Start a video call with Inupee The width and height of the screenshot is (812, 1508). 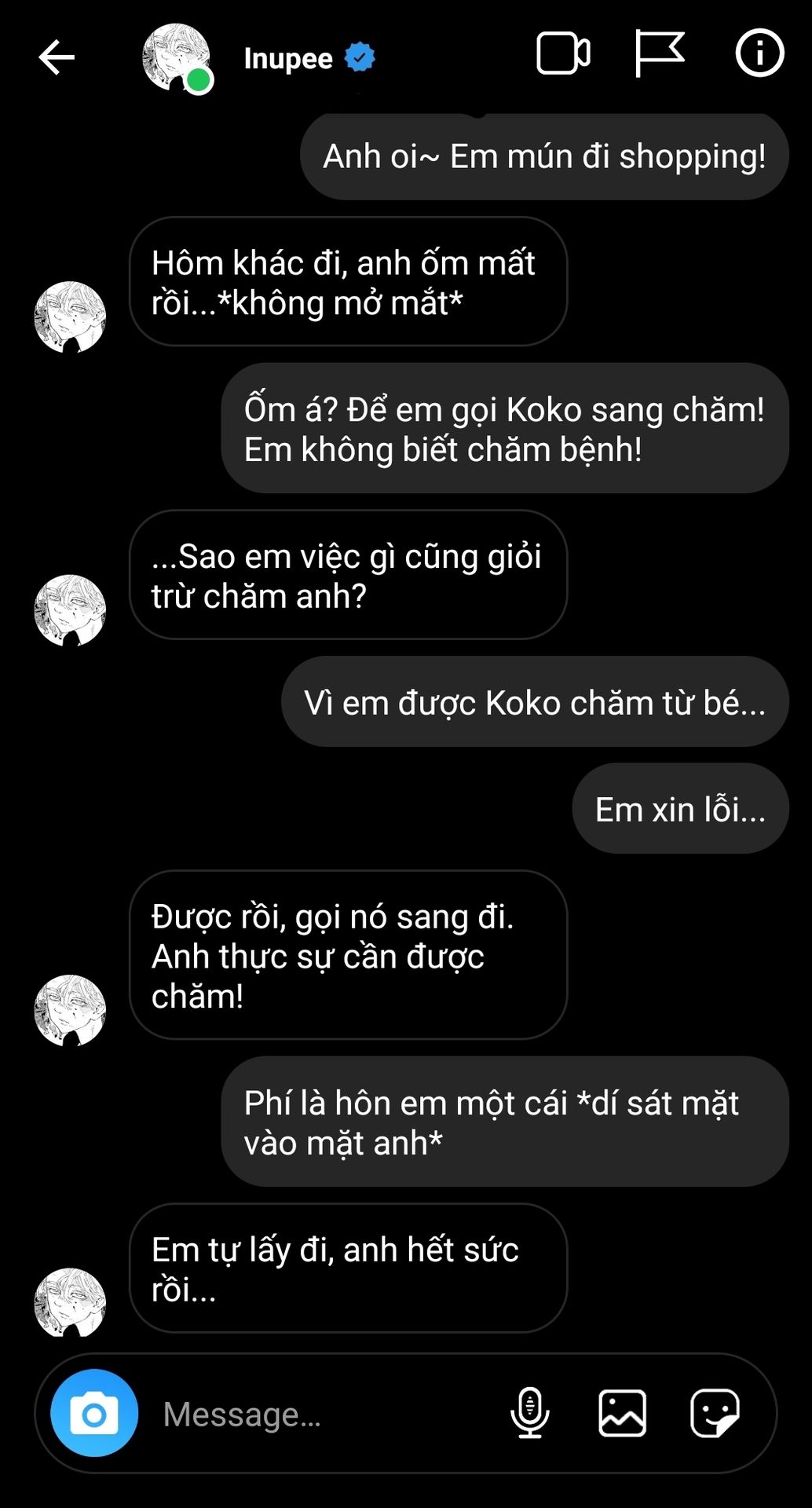pos(563,53)
